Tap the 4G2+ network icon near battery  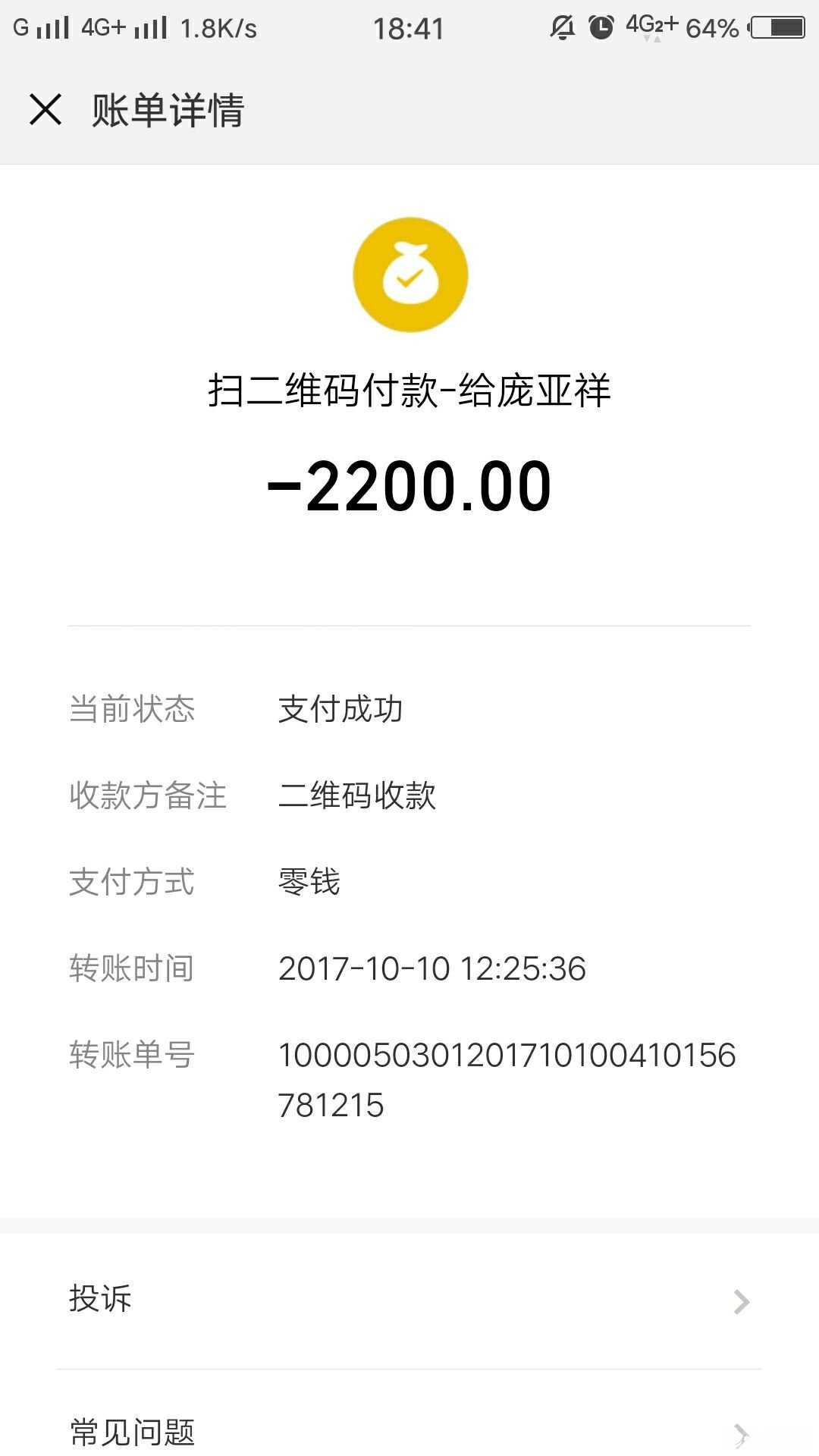click(648, 27)
